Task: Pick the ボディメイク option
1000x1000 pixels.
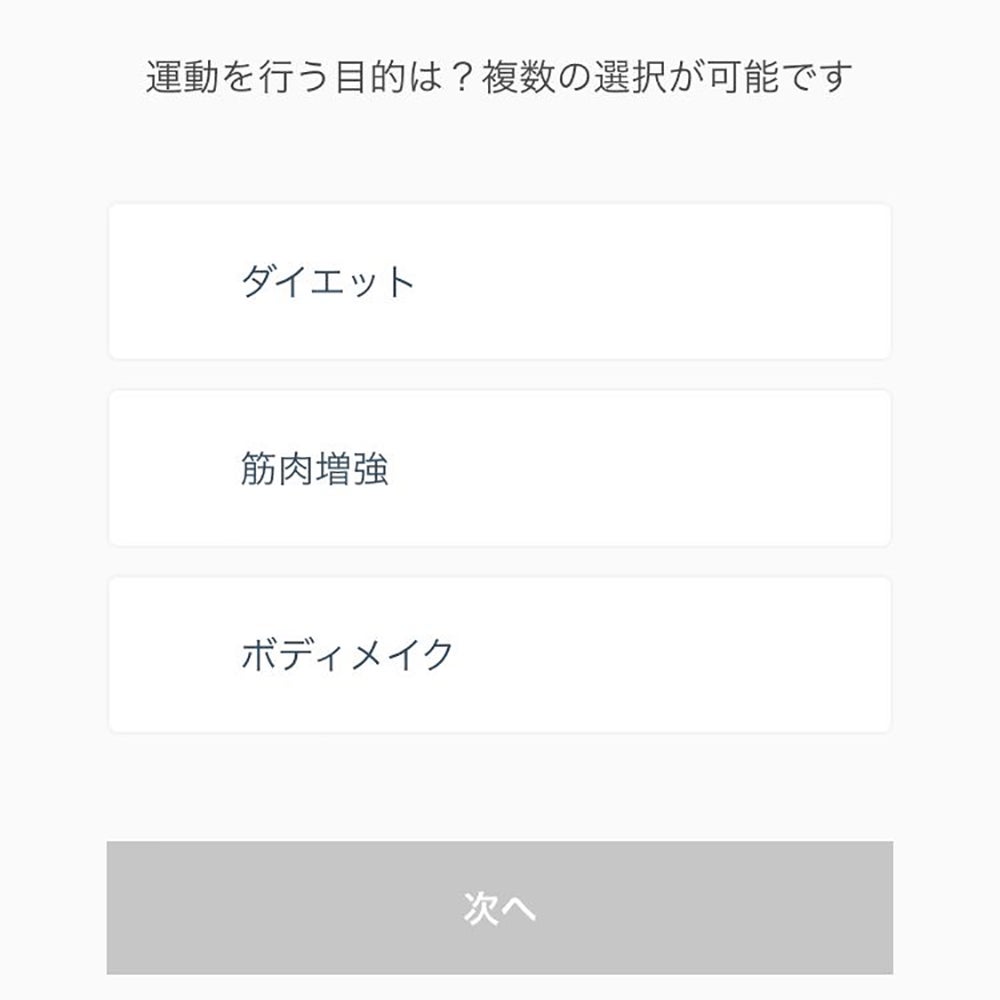Action: point(498,655)
